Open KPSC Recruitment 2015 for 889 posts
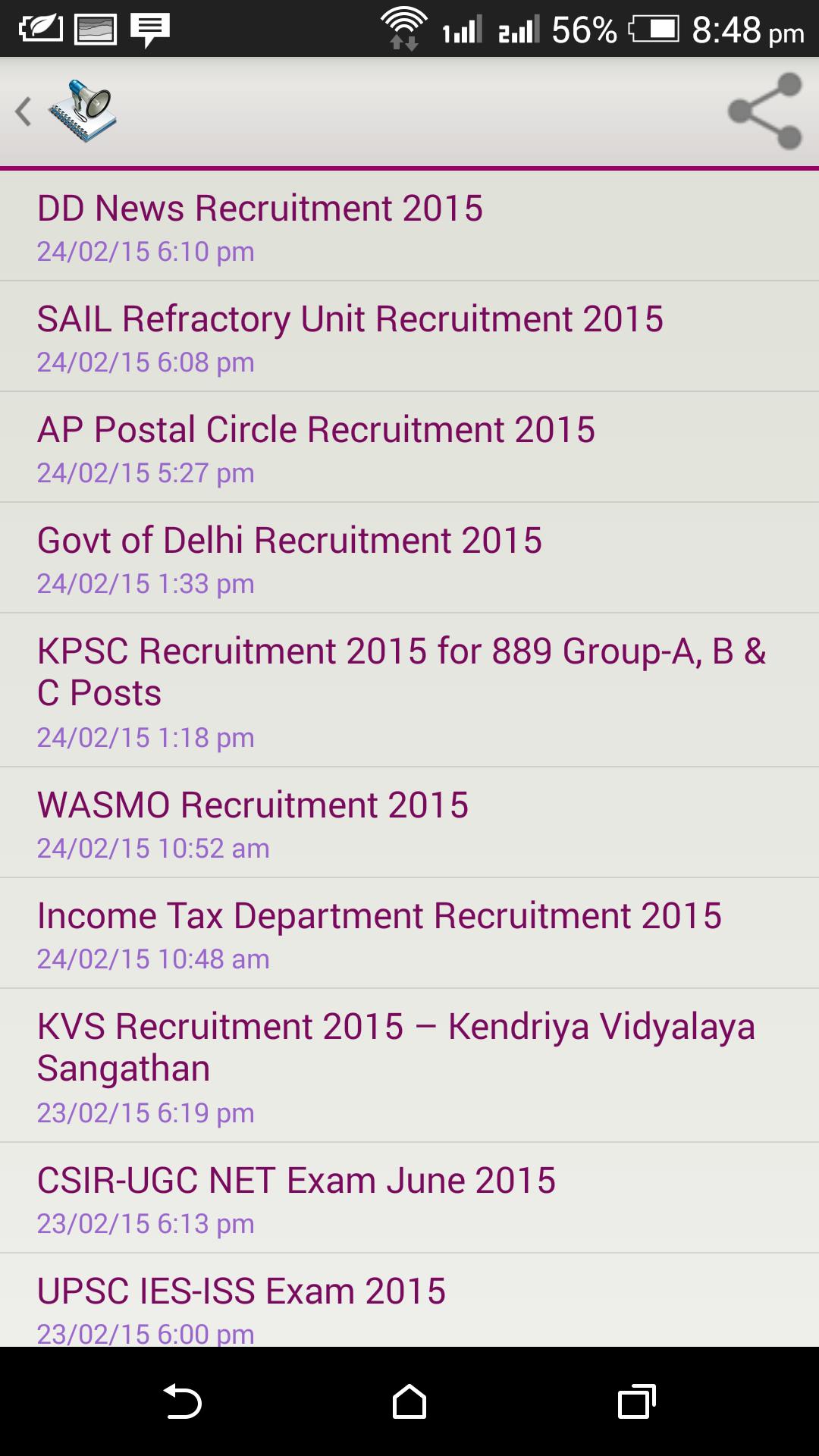 click(409, 690)
